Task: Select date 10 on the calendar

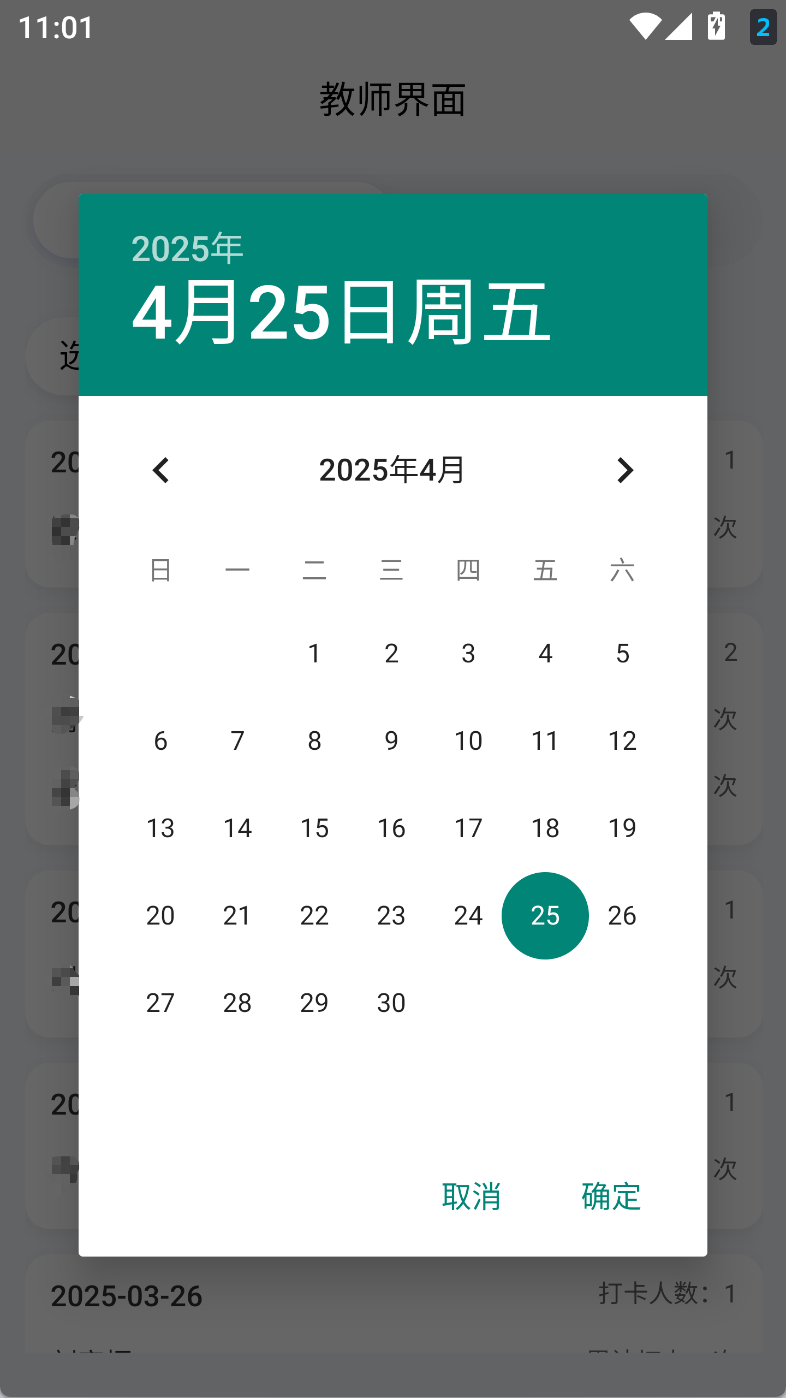Action: [x=468, y=741]
